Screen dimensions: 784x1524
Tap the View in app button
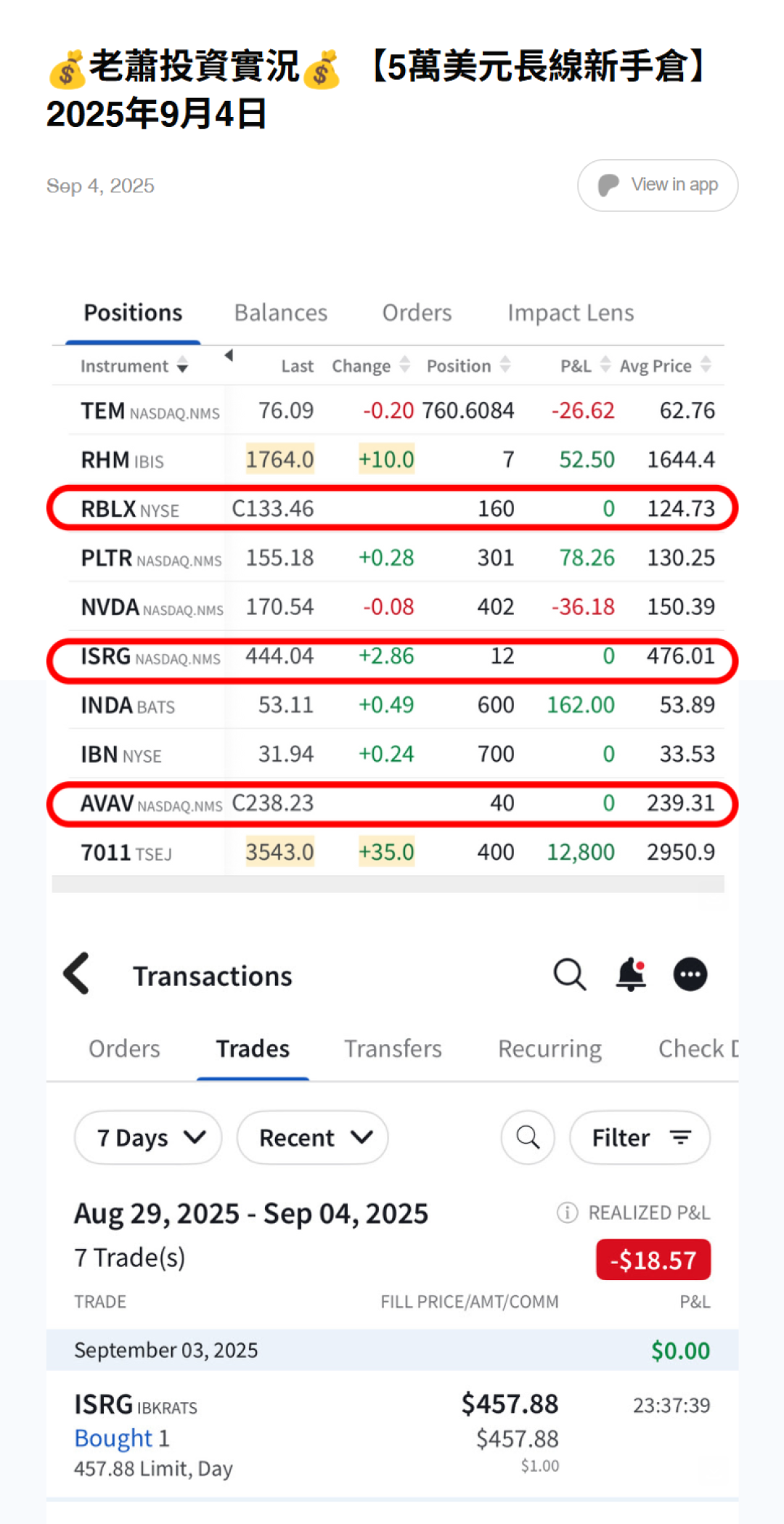[x=658, y=186]
